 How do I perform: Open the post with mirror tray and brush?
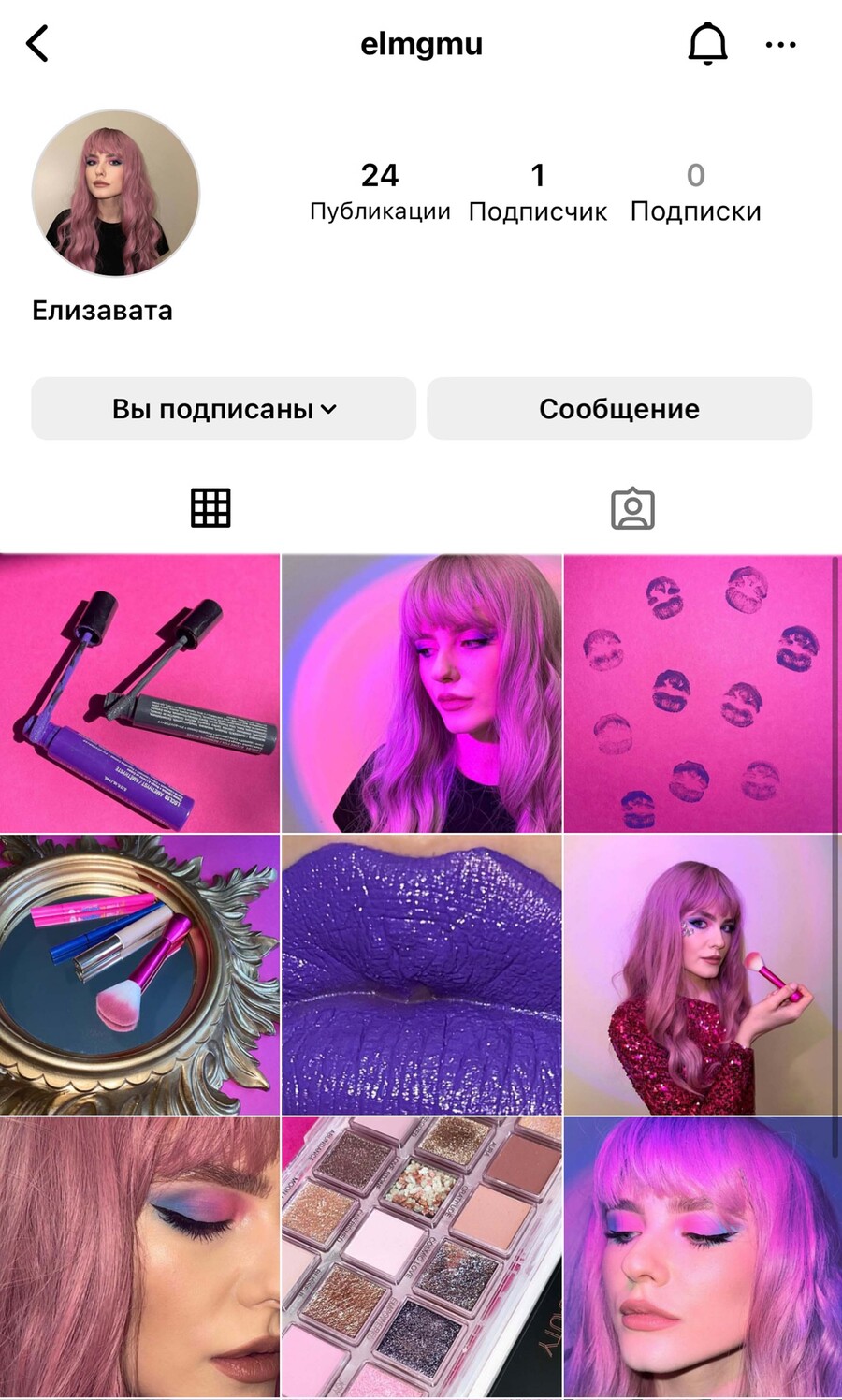[x=139, y=974]
